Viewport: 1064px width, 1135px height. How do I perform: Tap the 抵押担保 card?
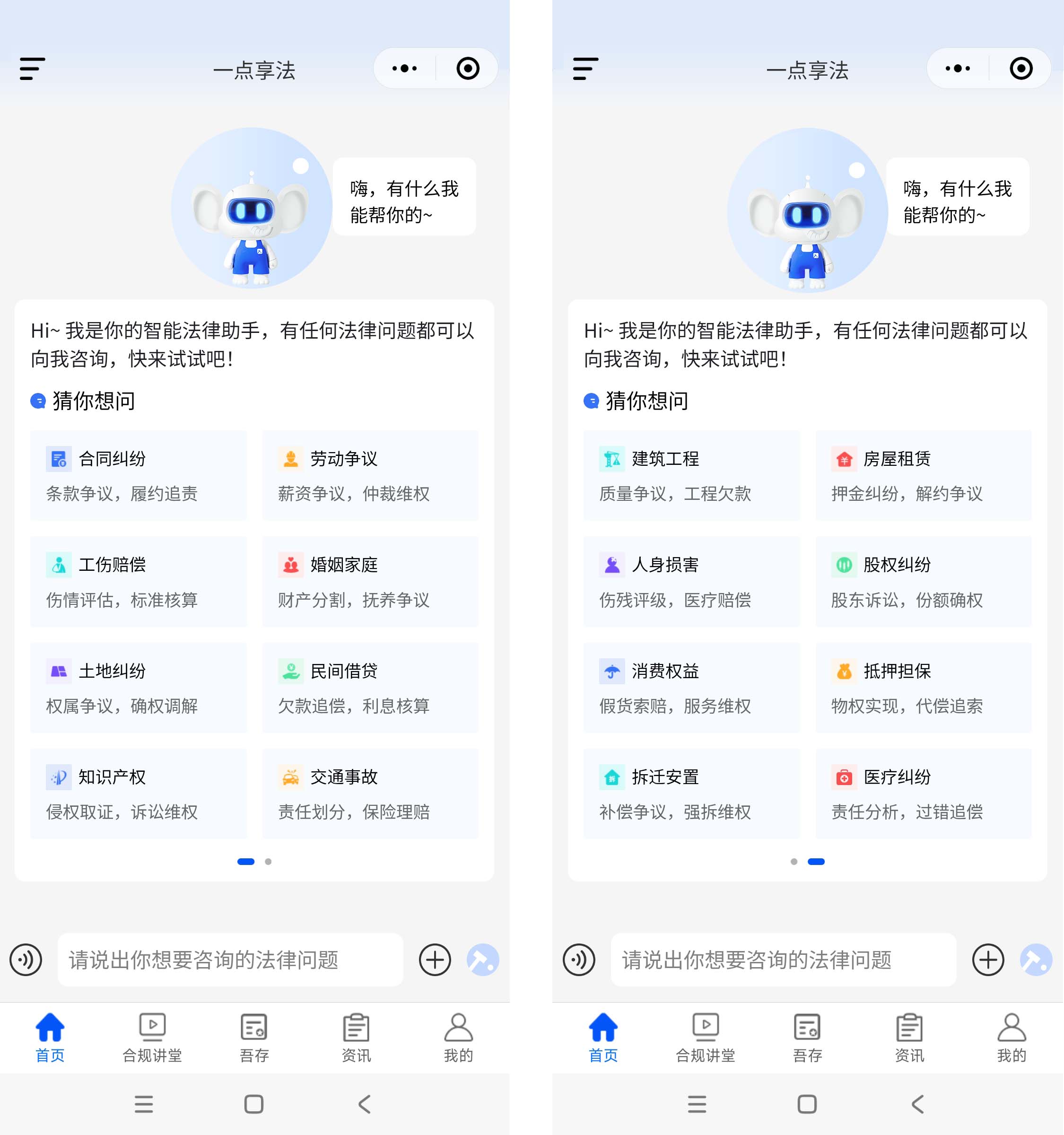[923, 688]
